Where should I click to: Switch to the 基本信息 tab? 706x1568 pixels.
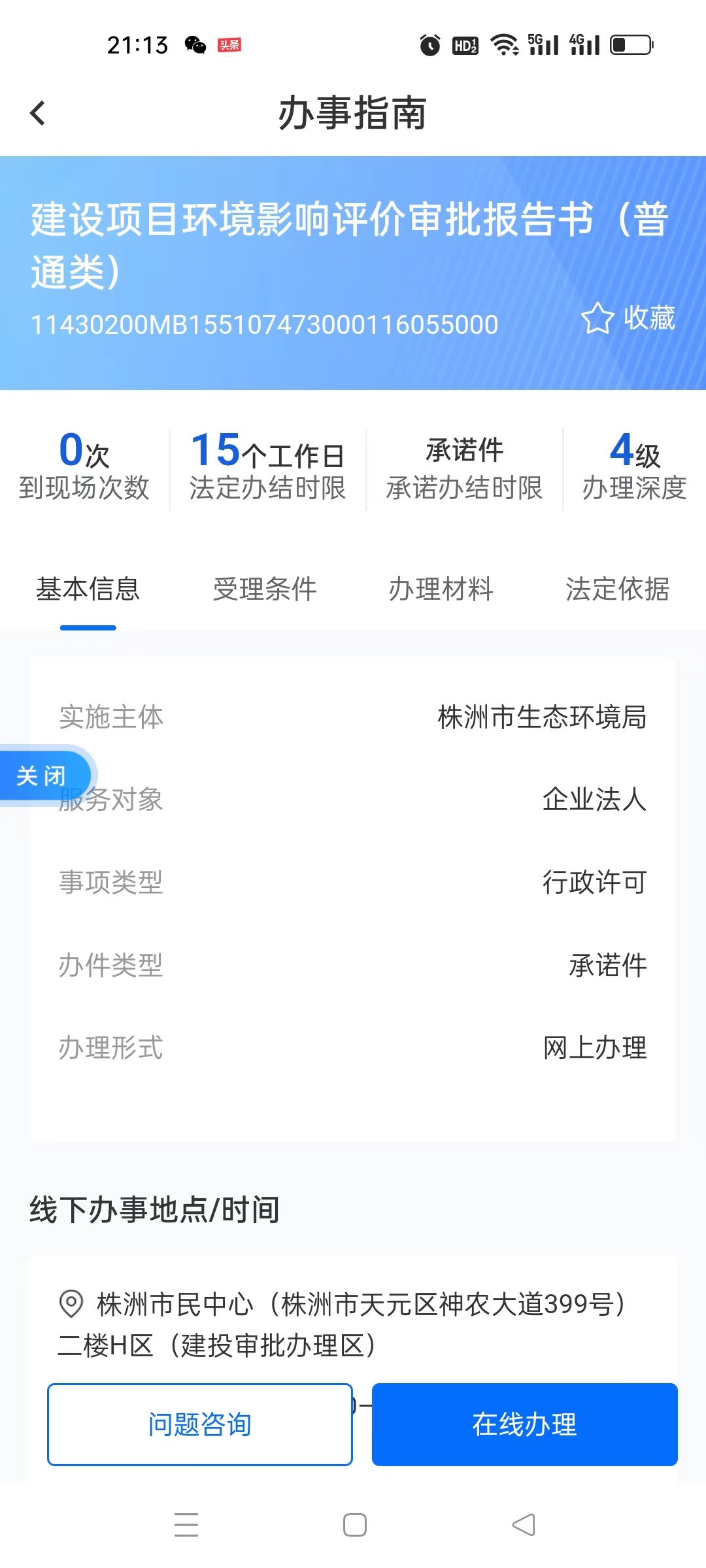point(88,589)
